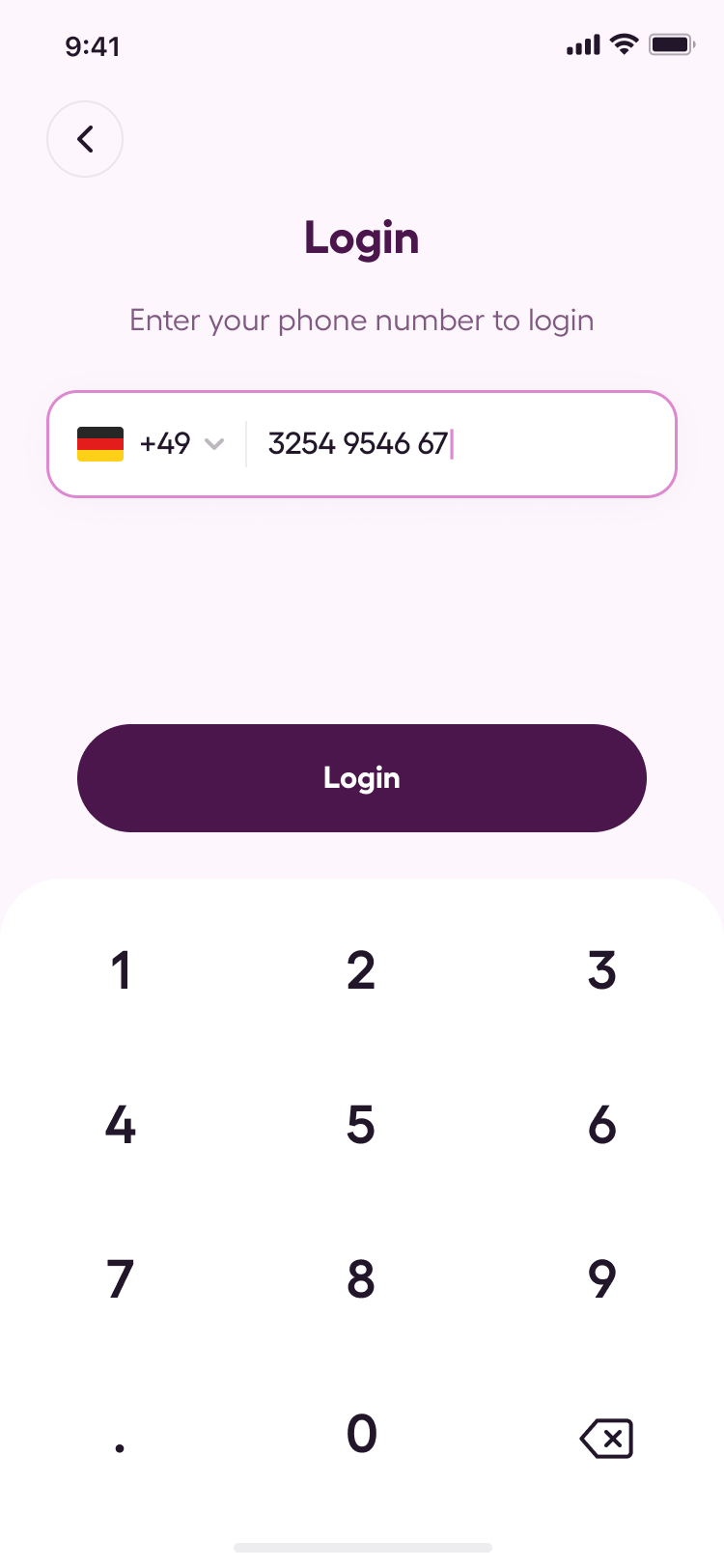The width and height of the screenshot is (724, 1568).
Task: Enter digit 2 on the keypad
Action: 361,970
